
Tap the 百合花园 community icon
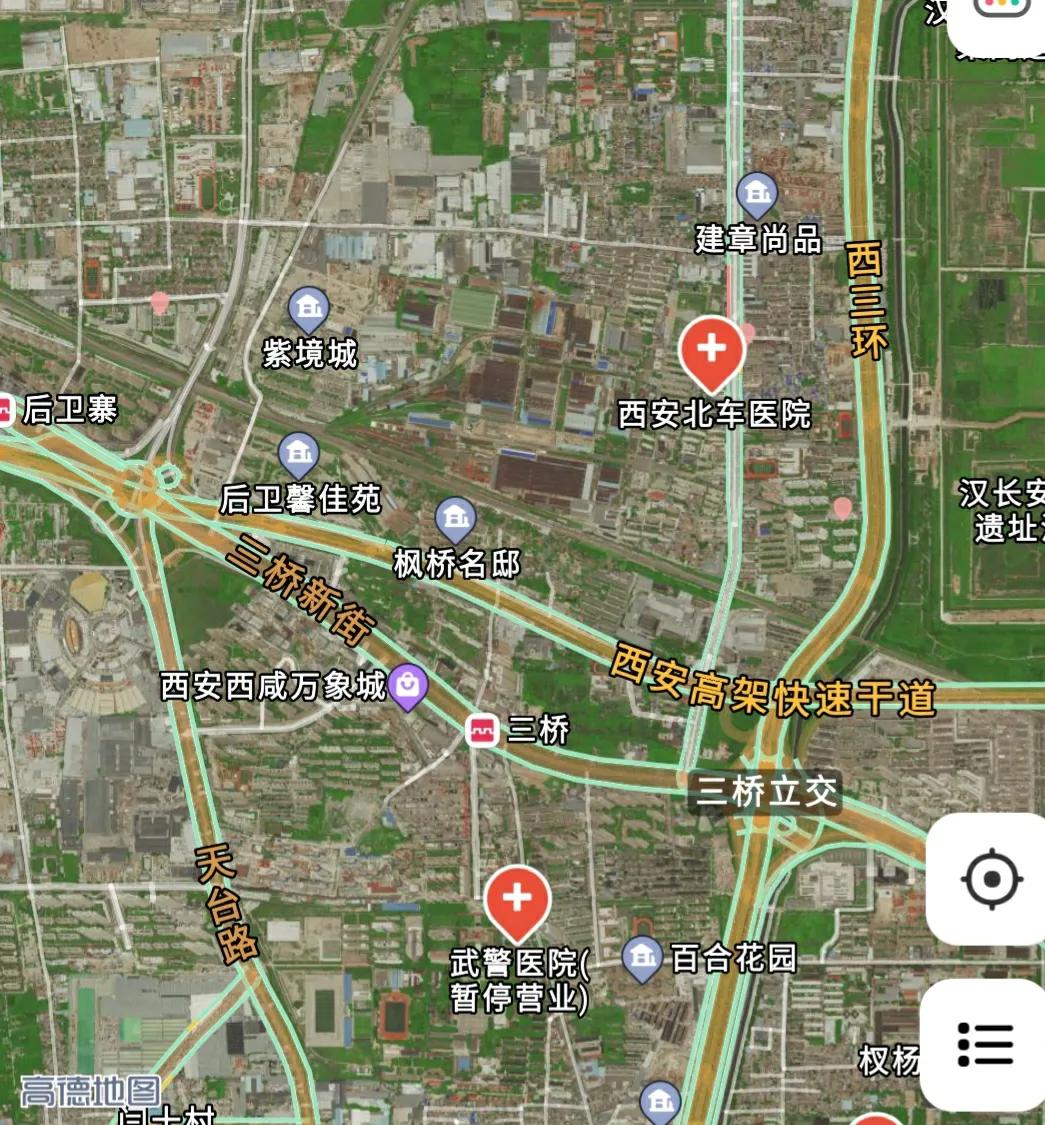click(x=640, y=956)
